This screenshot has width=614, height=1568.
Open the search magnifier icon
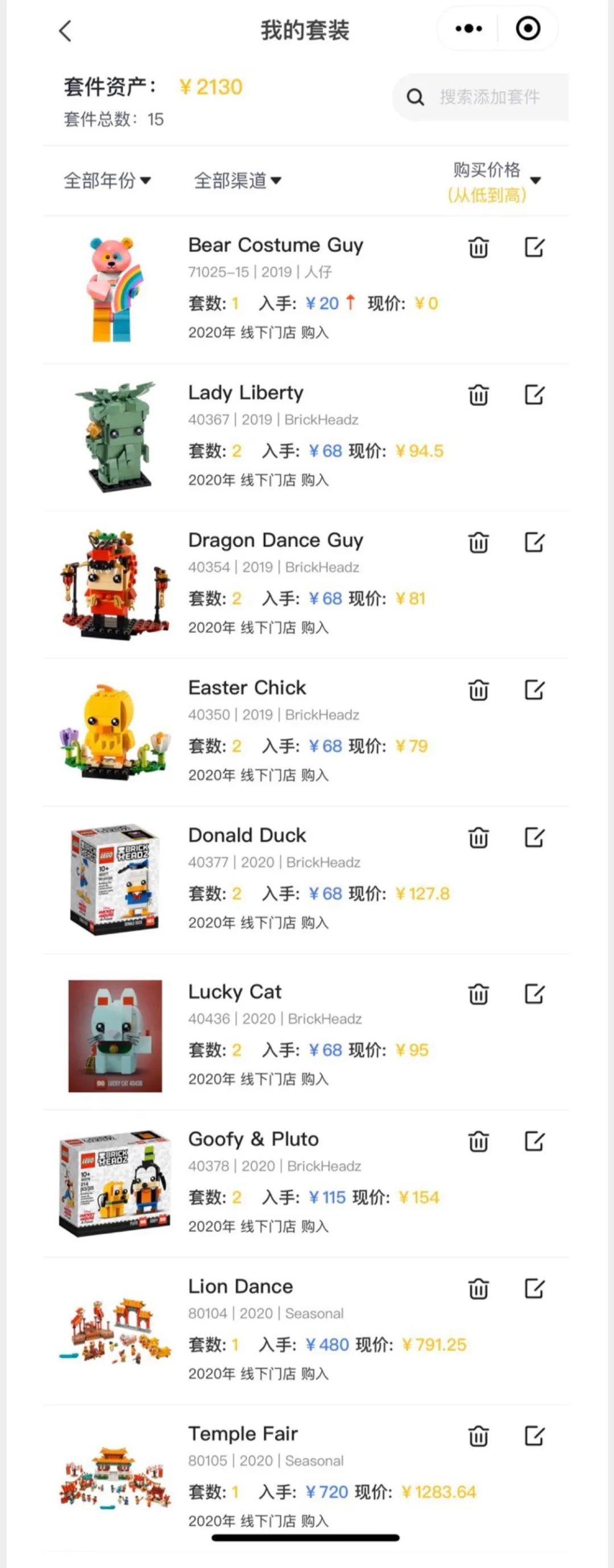[416, 97]
